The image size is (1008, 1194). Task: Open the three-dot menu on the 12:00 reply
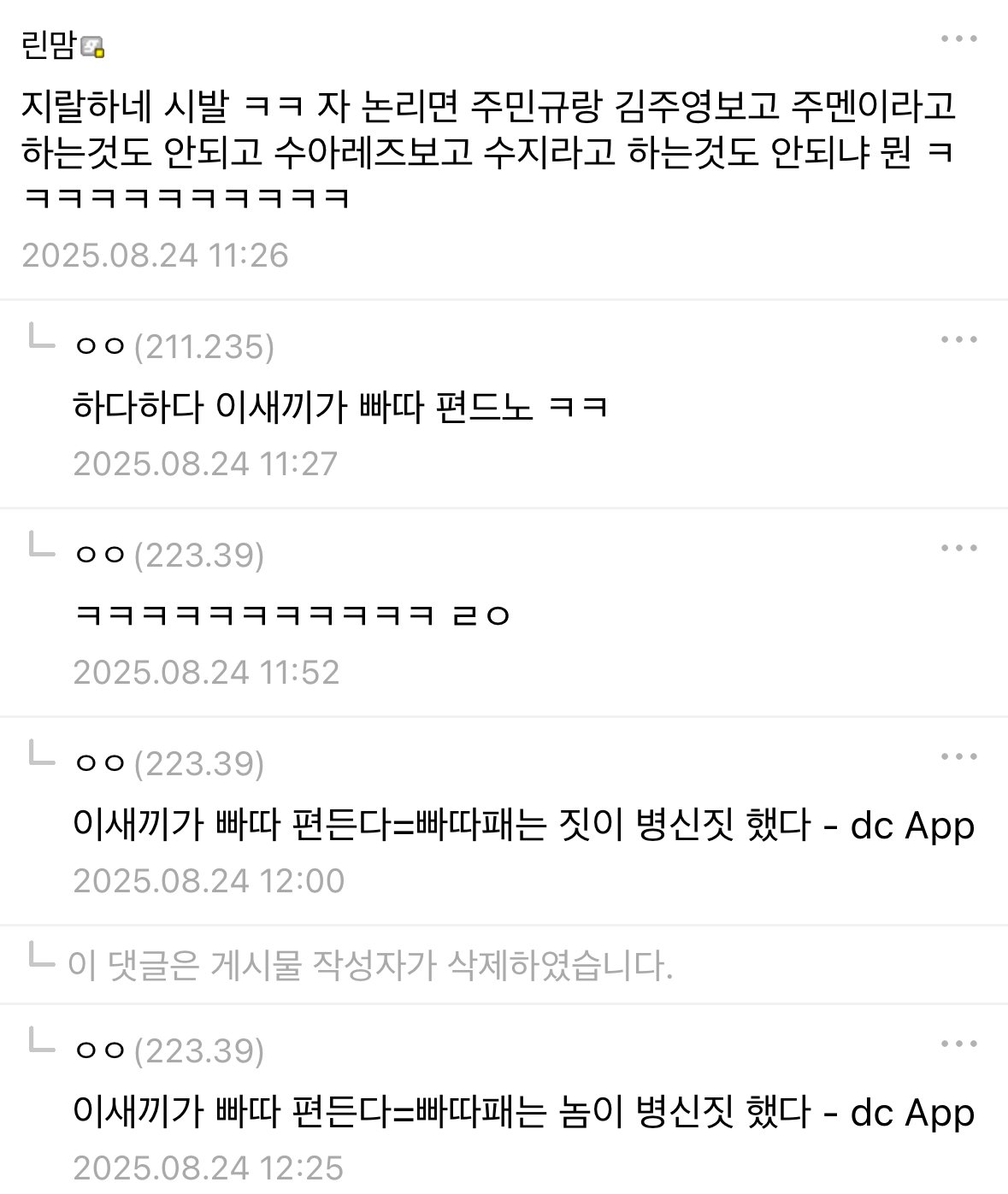[x=958, y=757]
